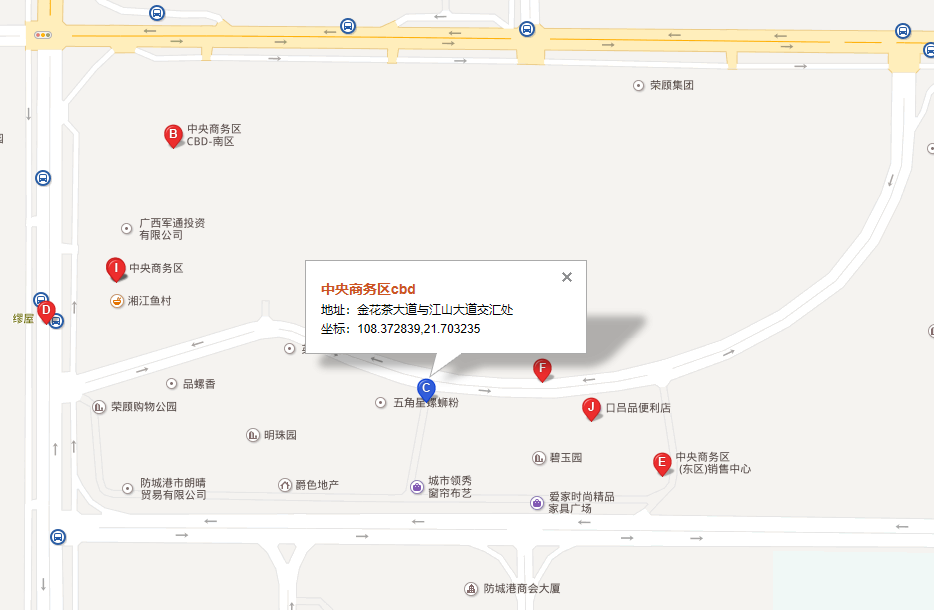Select marker J 口吕品便利店
934x610 pixels.
click(x=591, y=407)
